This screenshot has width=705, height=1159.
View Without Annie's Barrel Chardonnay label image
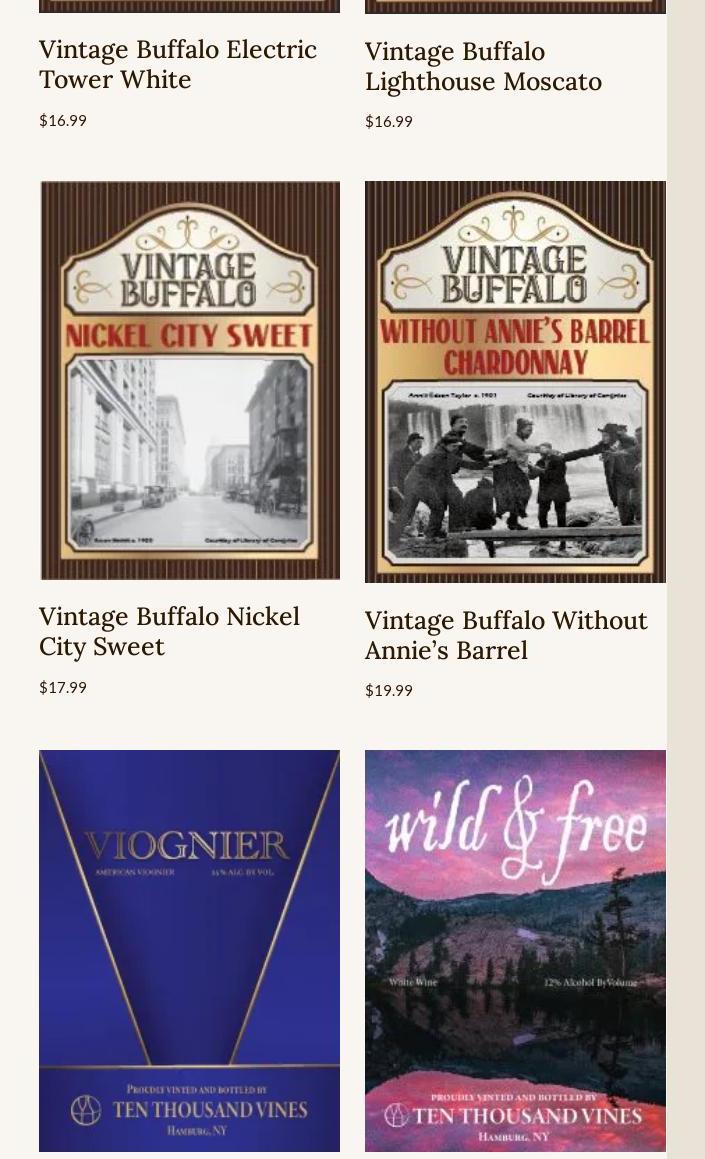coord(515,381)
